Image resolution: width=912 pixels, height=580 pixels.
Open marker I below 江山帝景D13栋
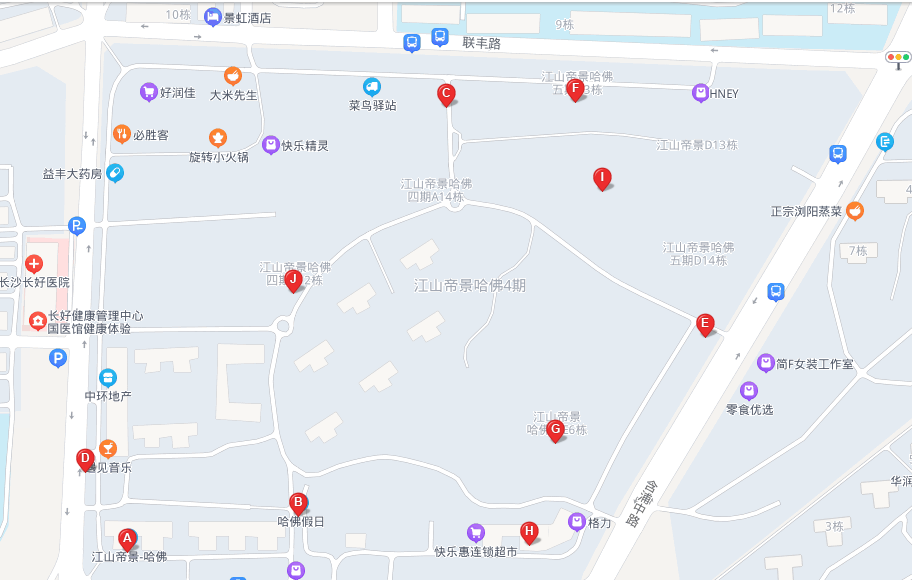point(602,178)
